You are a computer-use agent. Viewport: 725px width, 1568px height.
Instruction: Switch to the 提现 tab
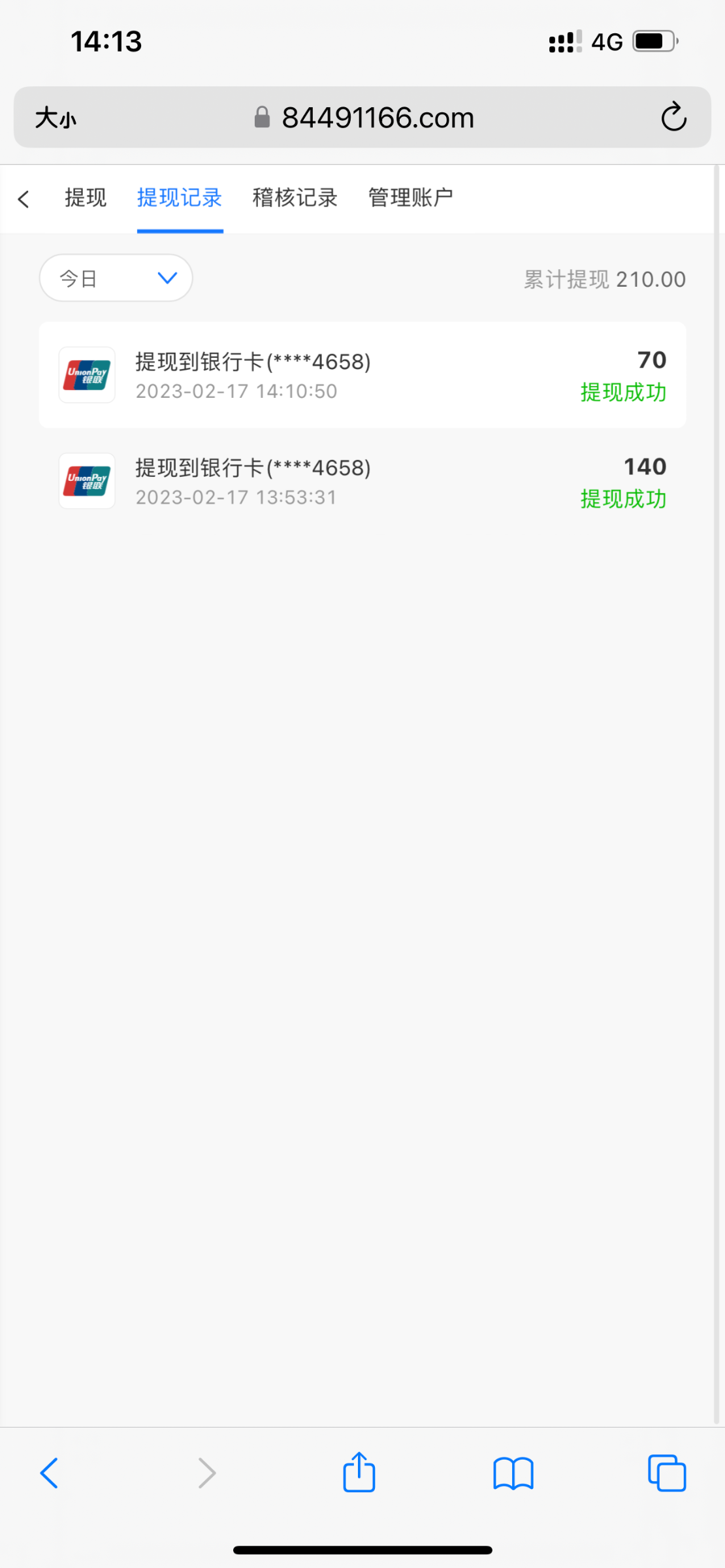(85, 197)
